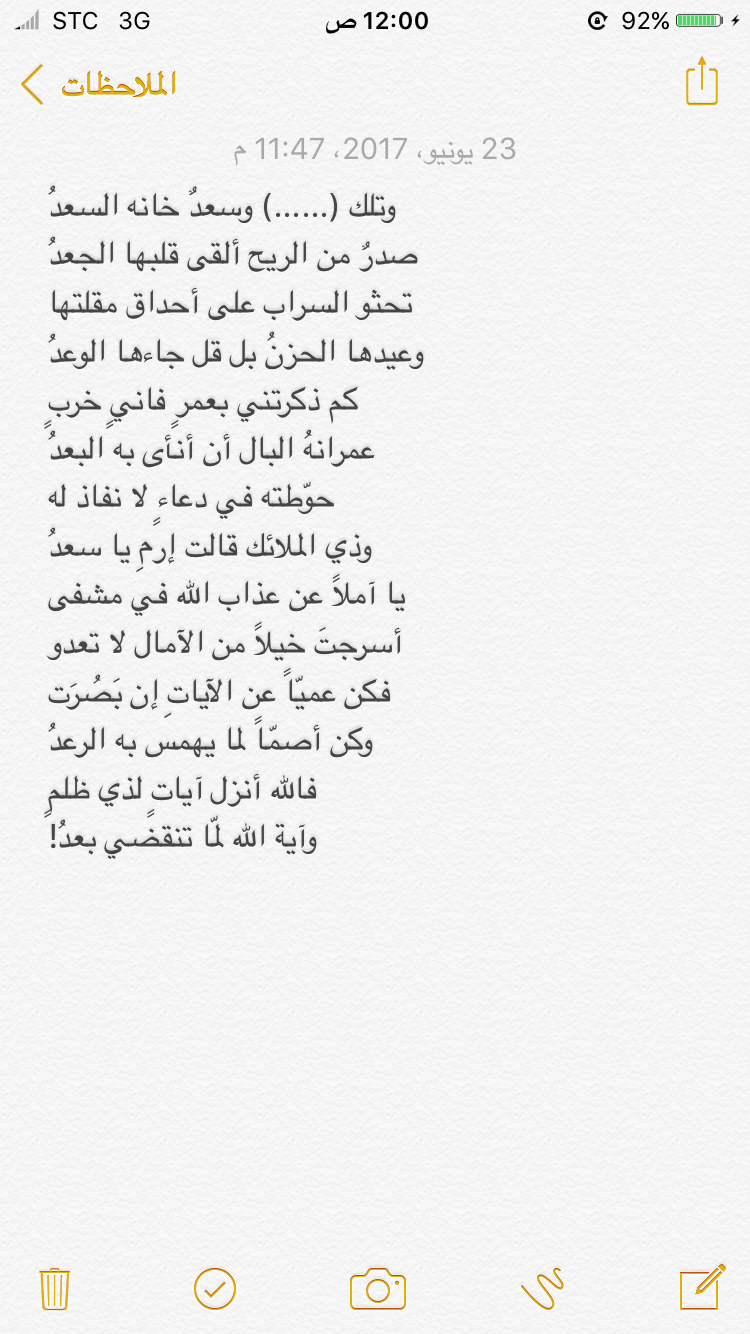
Task: Open the sketch drawing tool
Action: click(542, 1289)
